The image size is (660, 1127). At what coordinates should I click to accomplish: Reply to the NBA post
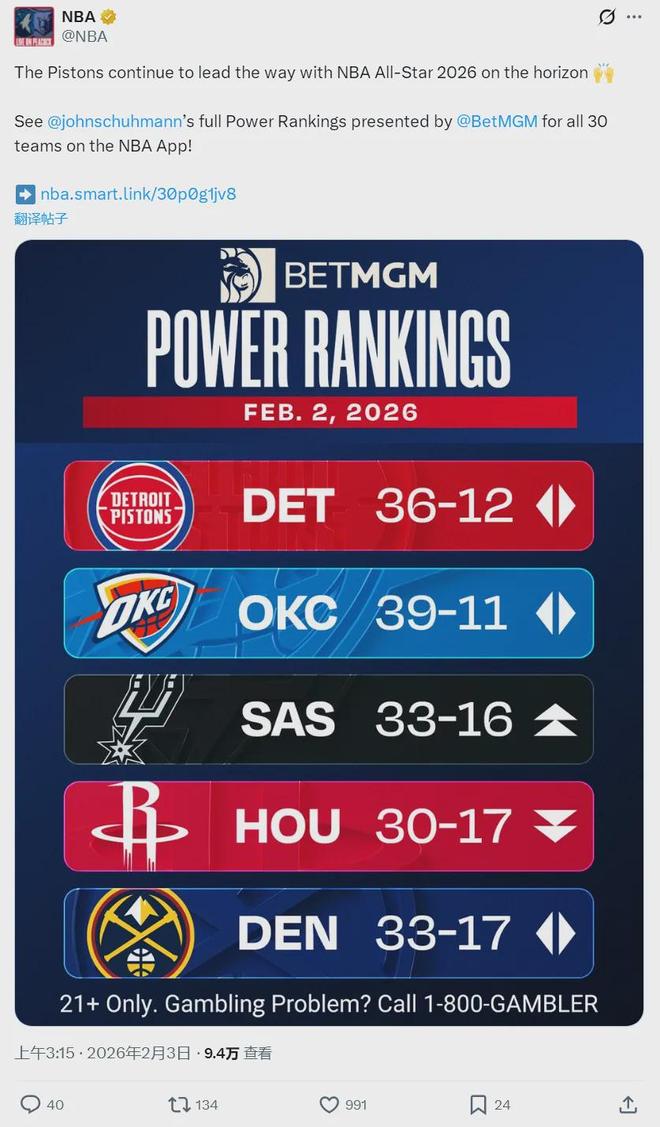tap(31, 1104)
